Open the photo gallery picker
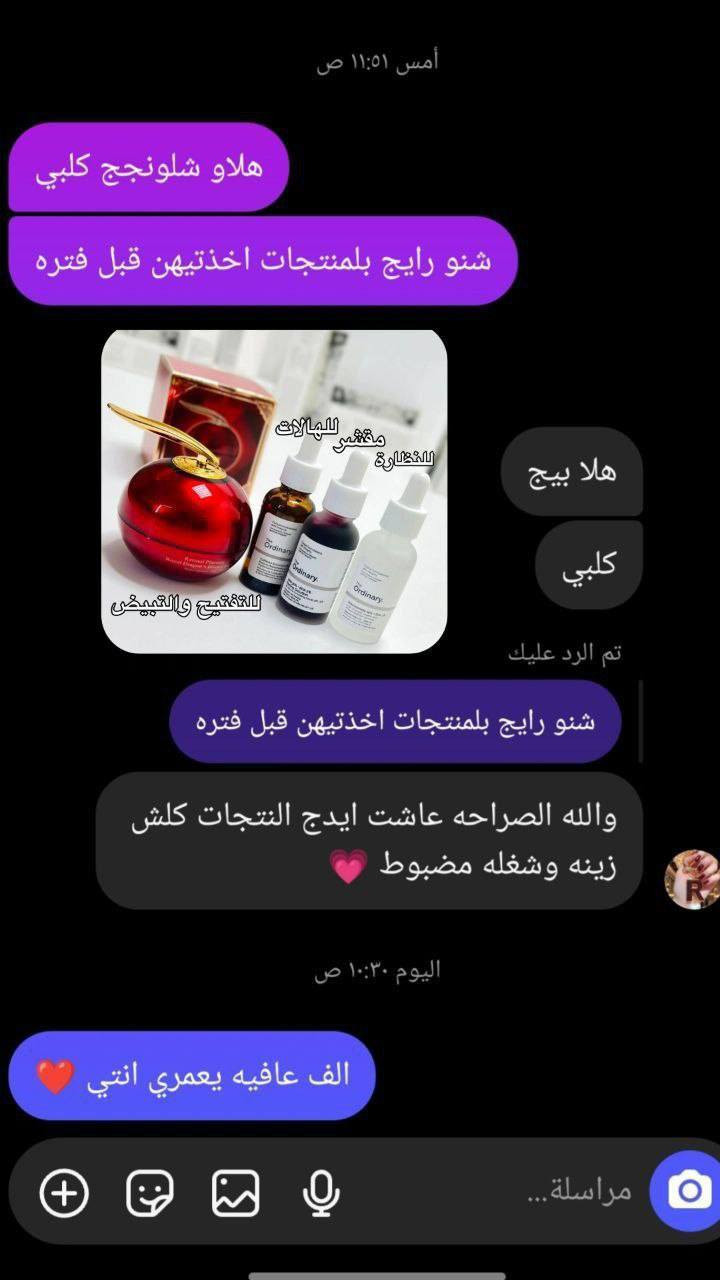The width and height of the screenshot is (720, 1280). 236,1192
